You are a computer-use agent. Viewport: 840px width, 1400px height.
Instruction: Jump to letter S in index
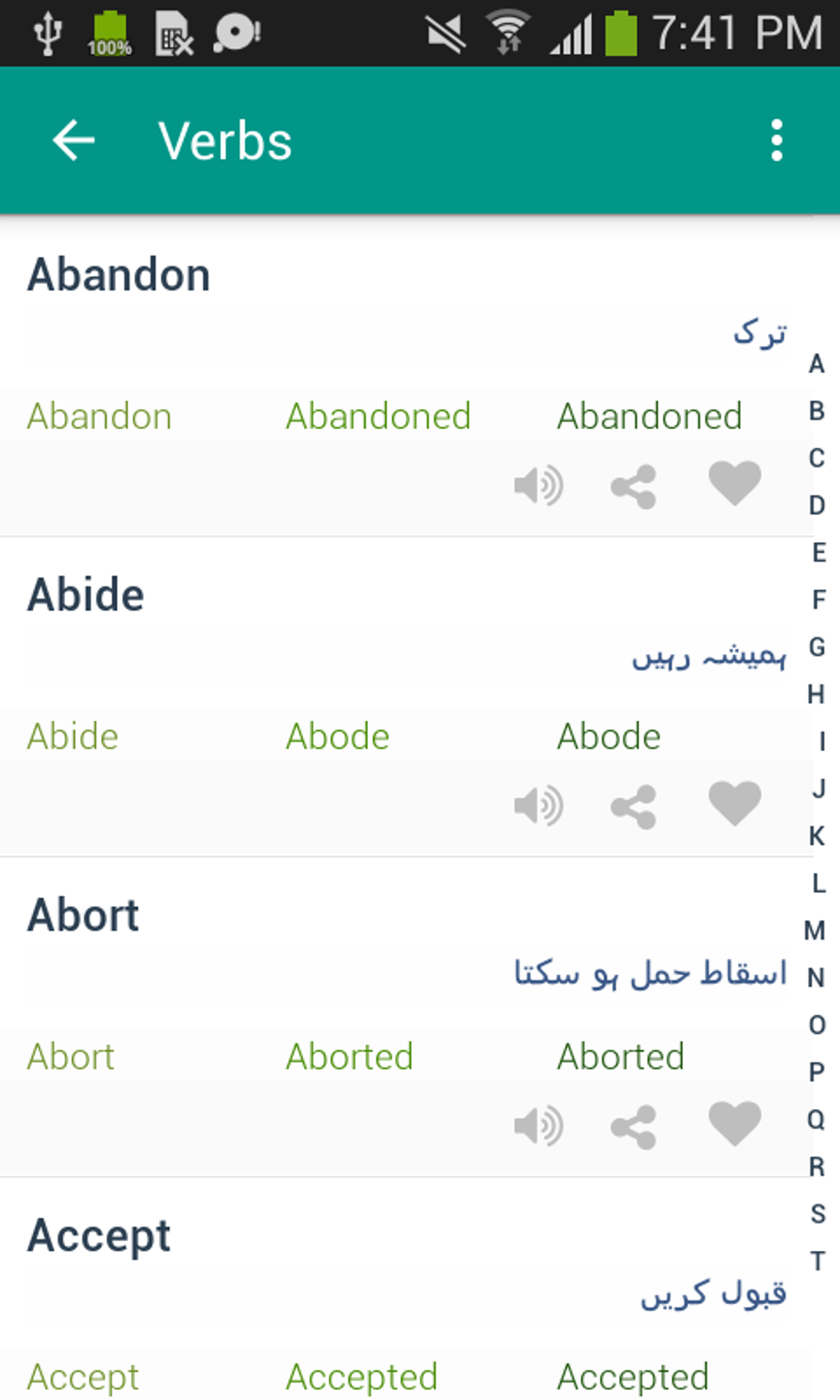coord(817,1214)
